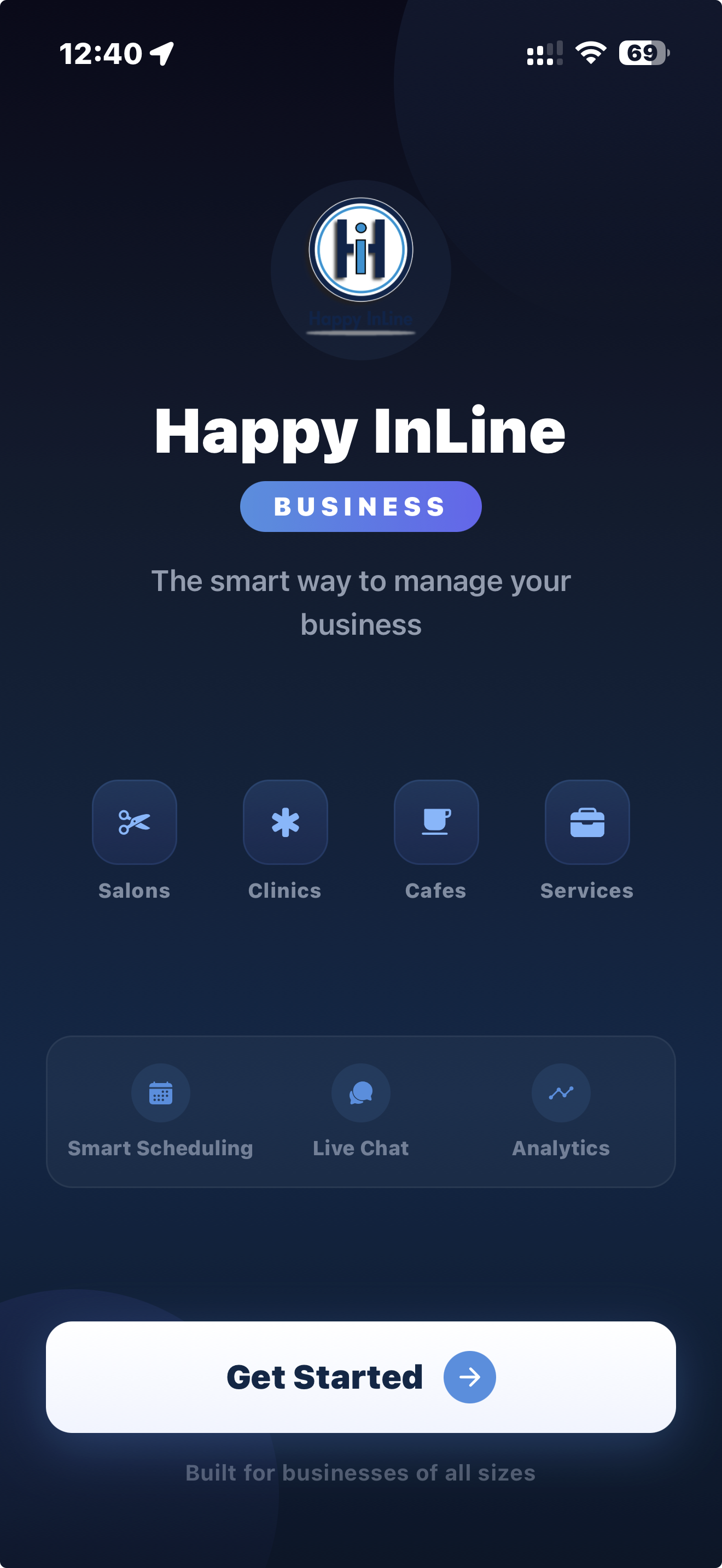Tap the Get Started button
This screenshot has height=1568, width=722.
click(x=360, y=1376)
